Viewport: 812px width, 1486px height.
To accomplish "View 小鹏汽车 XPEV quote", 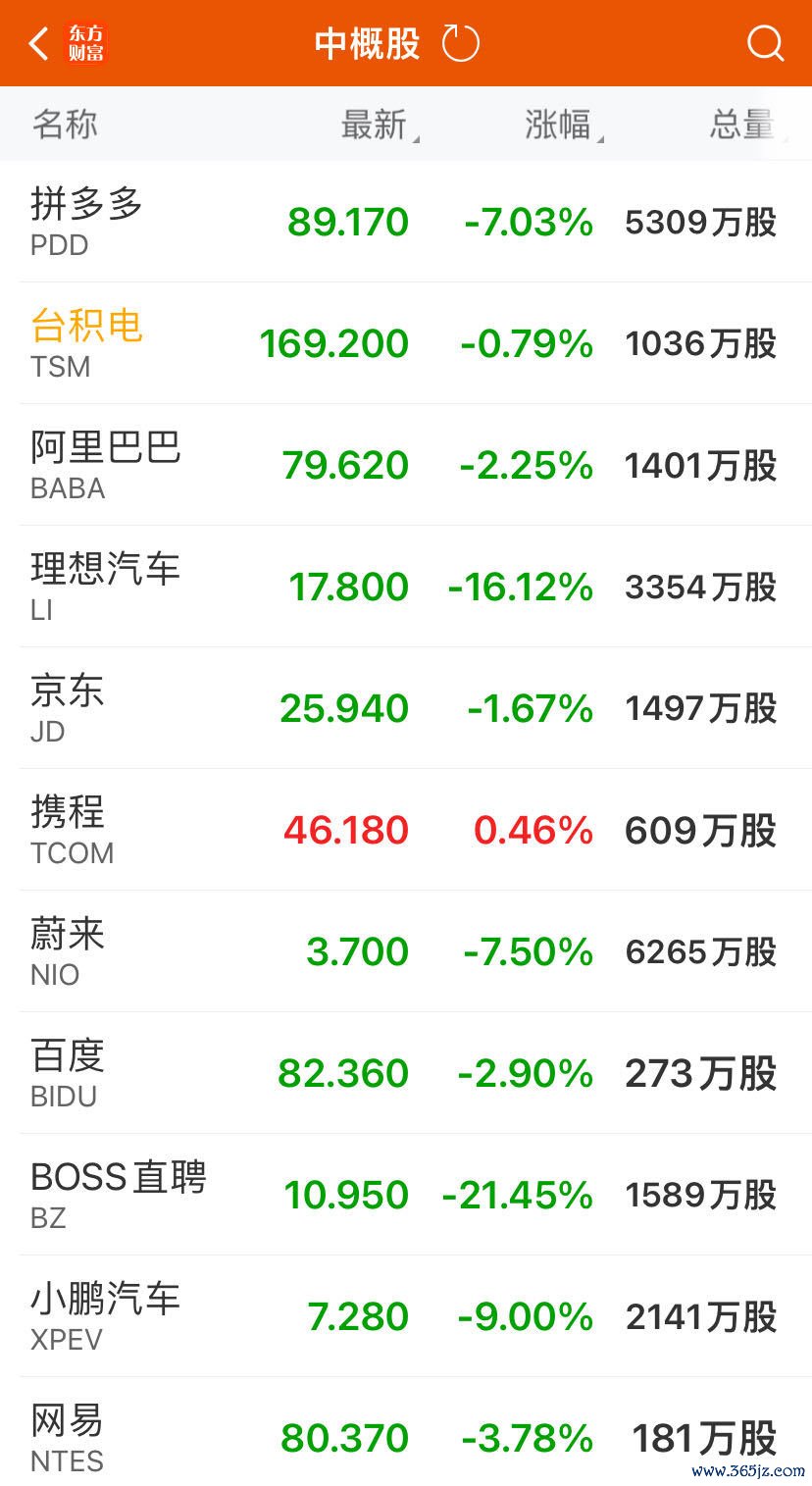I will point(406,1316).
